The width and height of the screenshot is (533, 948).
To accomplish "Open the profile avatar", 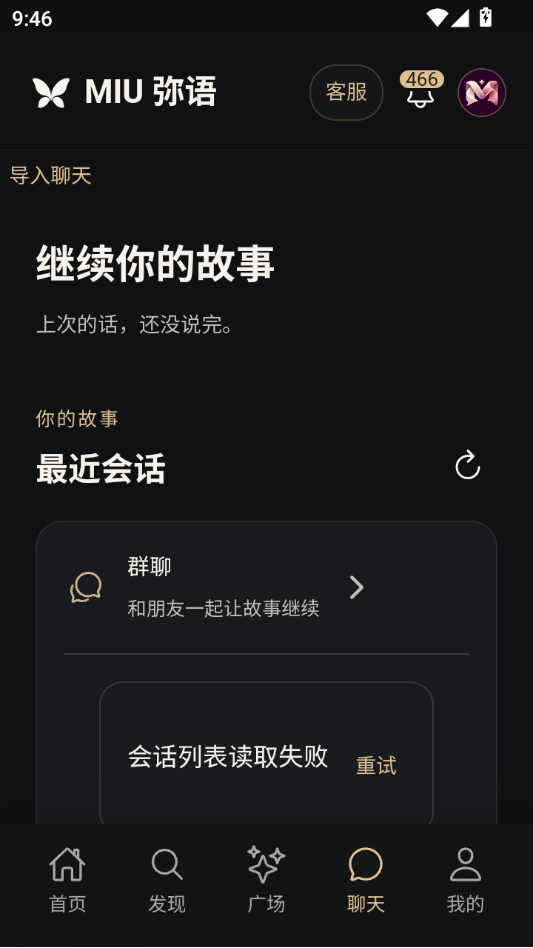I will pyautogui.click(x=482, y=93).
